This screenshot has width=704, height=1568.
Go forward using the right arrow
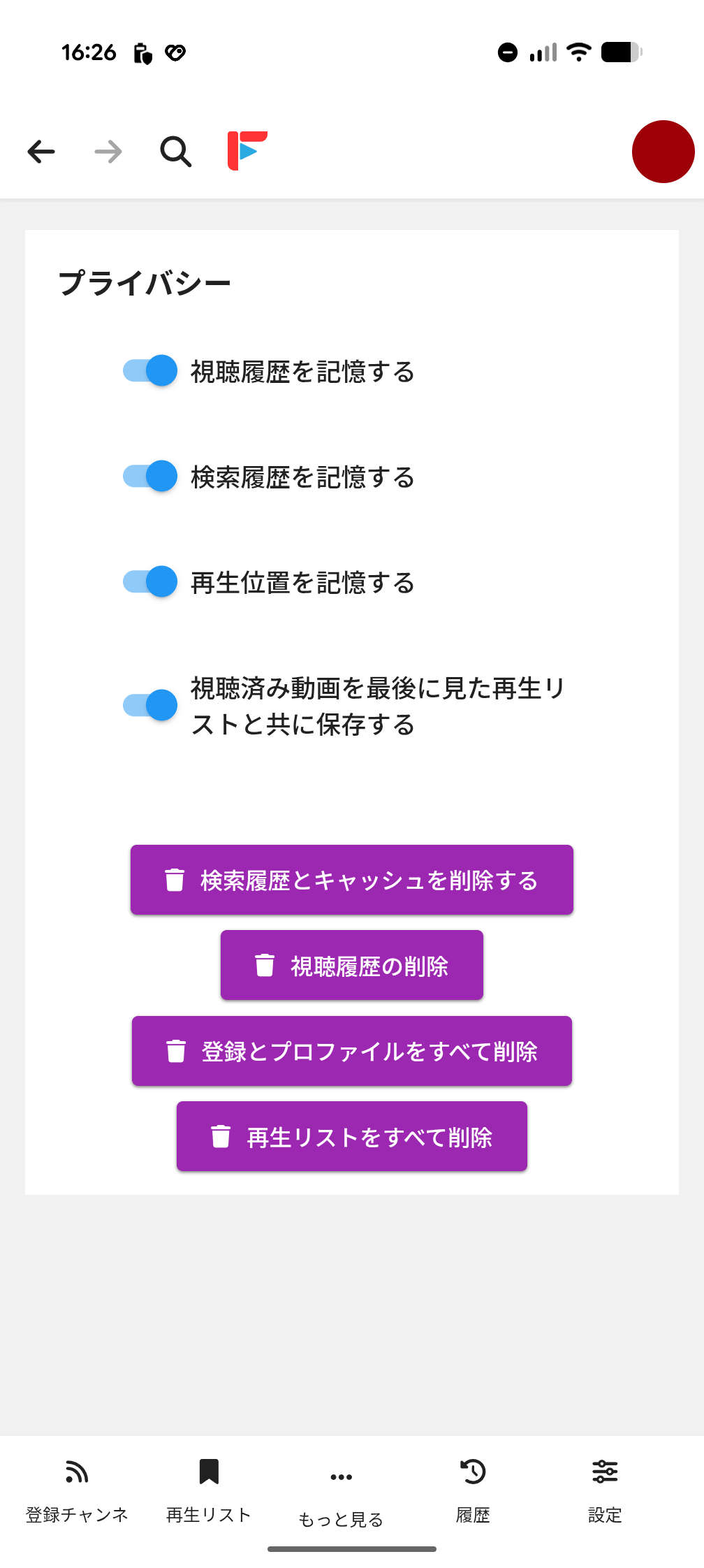pyautogui.click(x=108, y=151)
